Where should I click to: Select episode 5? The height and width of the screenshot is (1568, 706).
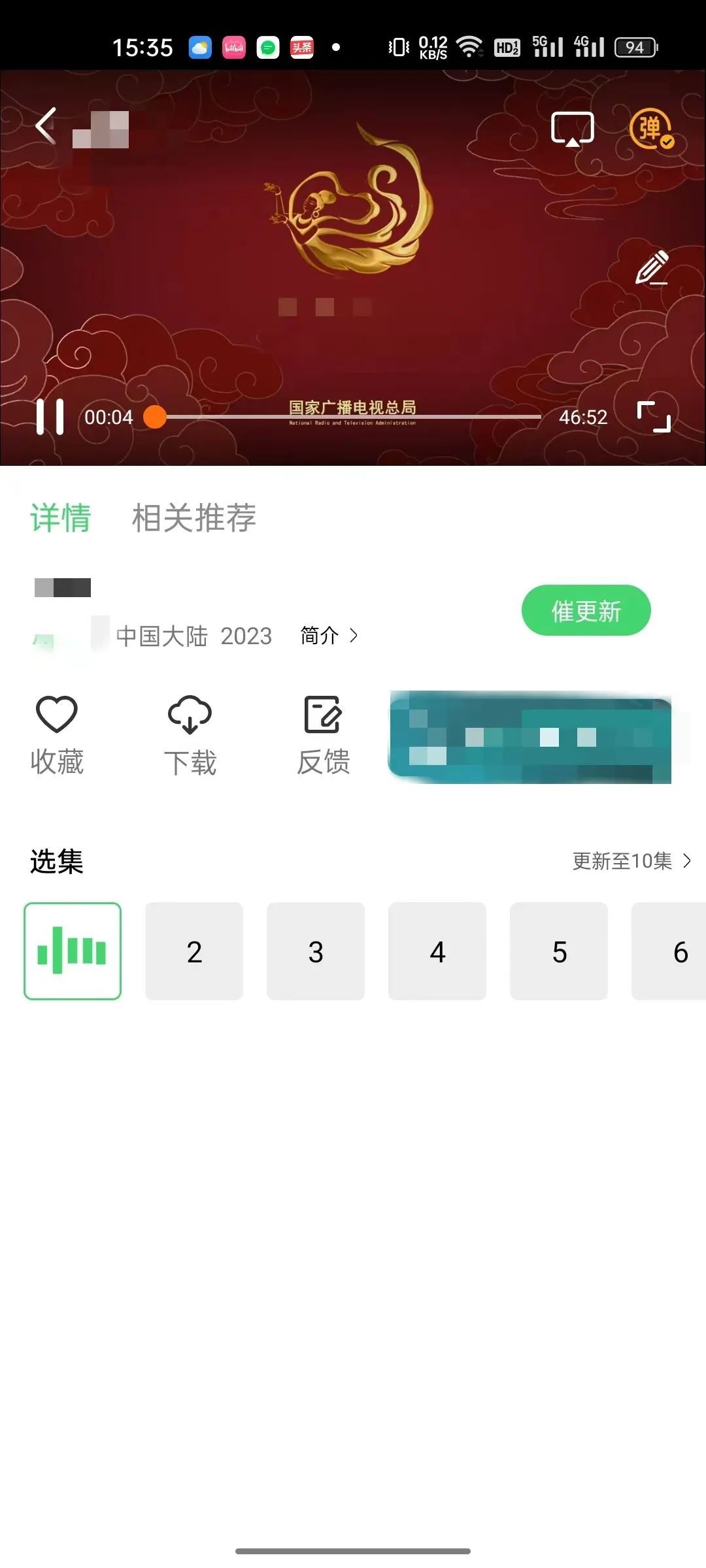click(x=559, y=951)
